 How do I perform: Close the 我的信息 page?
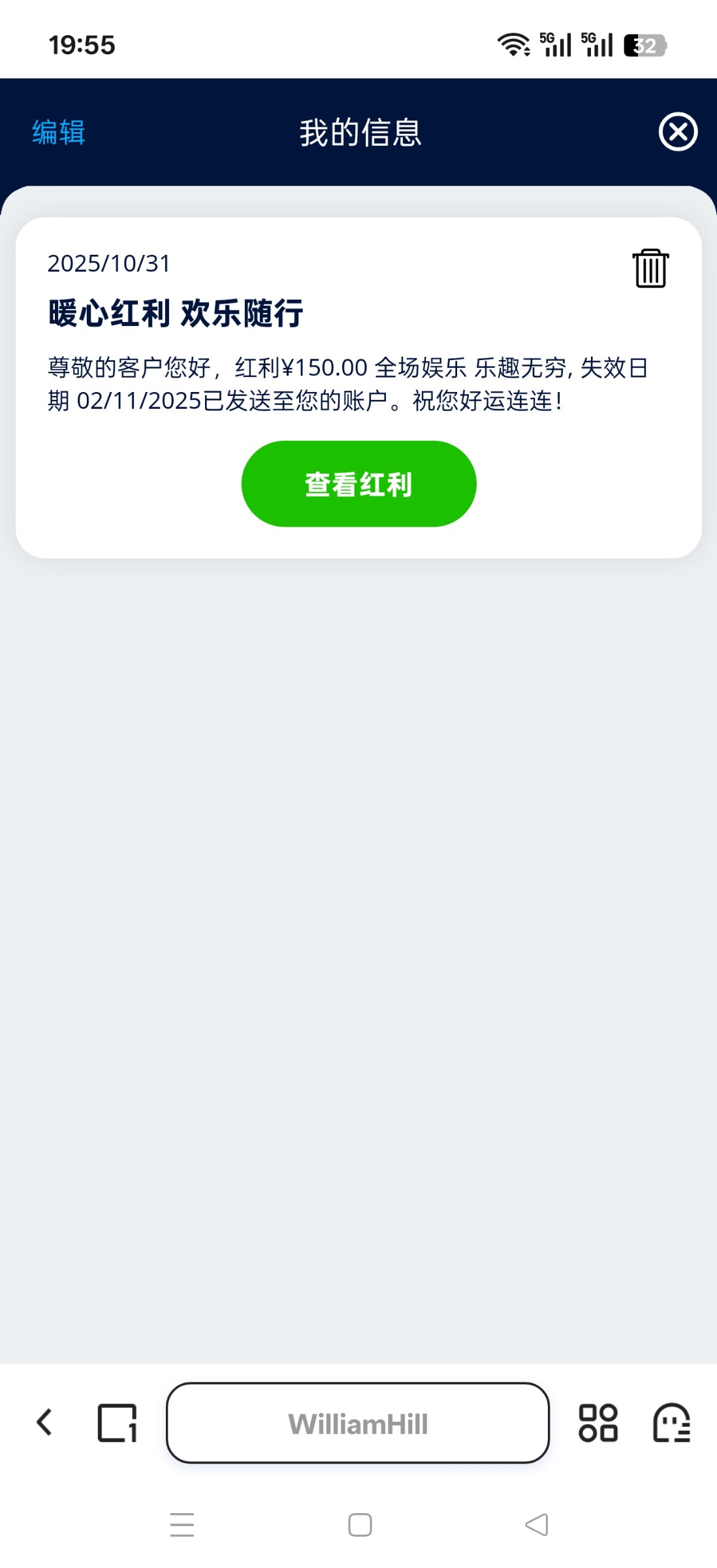point(678,132)
